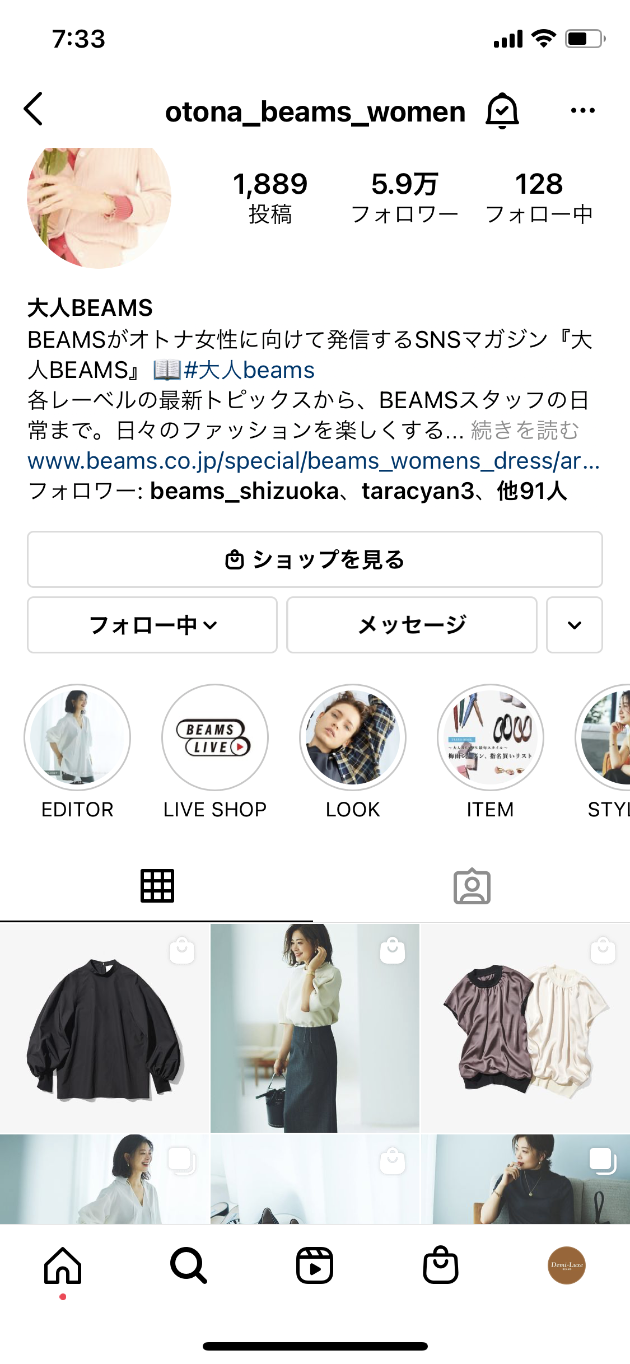Tap ショップを見る shop button

(x=314, y=559)
